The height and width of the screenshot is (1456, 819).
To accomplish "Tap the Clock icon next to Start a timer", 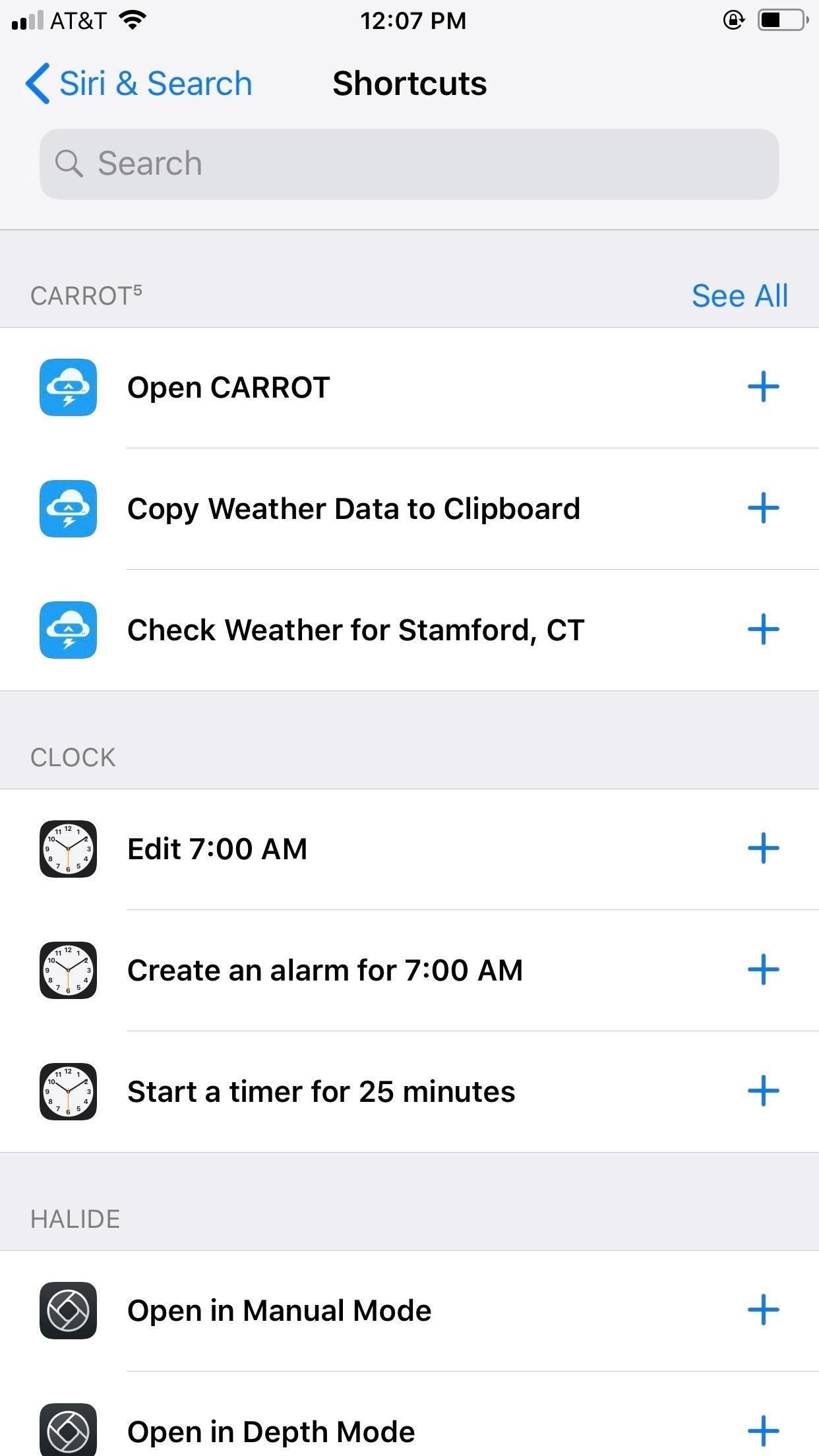I will click(x=68, y=1091).
